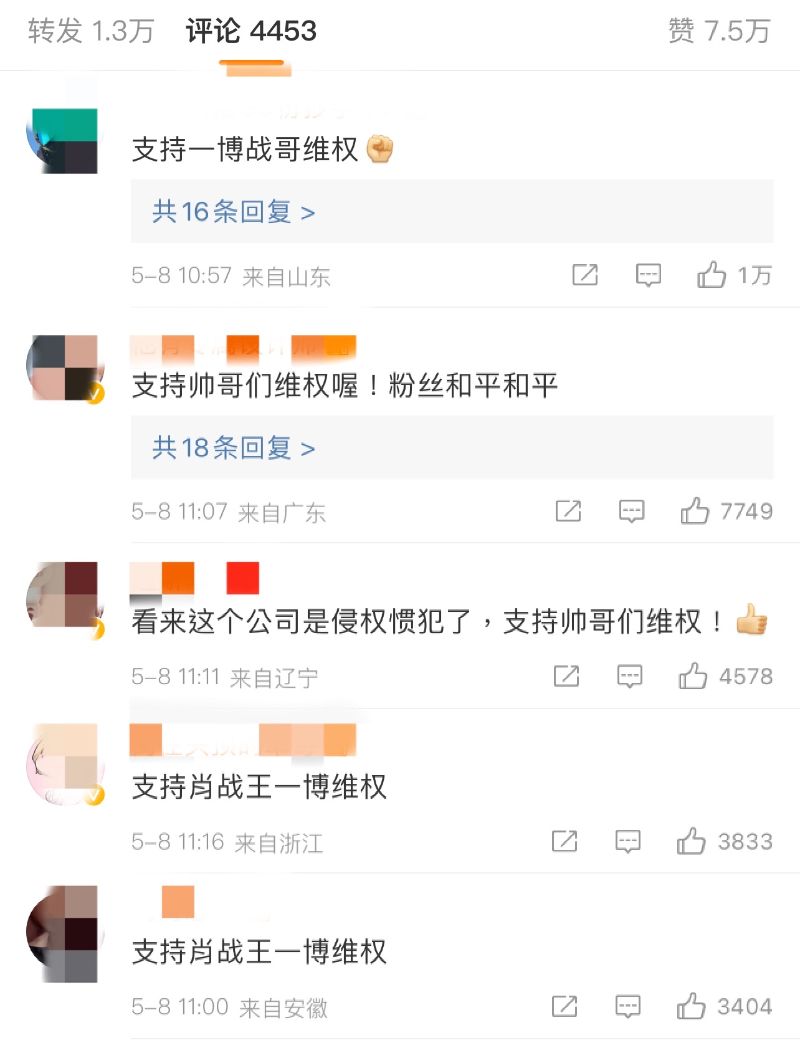This screenshot has width=800, height=1048.
Task: Select the 评论 4453 tab
Action: coord(251,31)
